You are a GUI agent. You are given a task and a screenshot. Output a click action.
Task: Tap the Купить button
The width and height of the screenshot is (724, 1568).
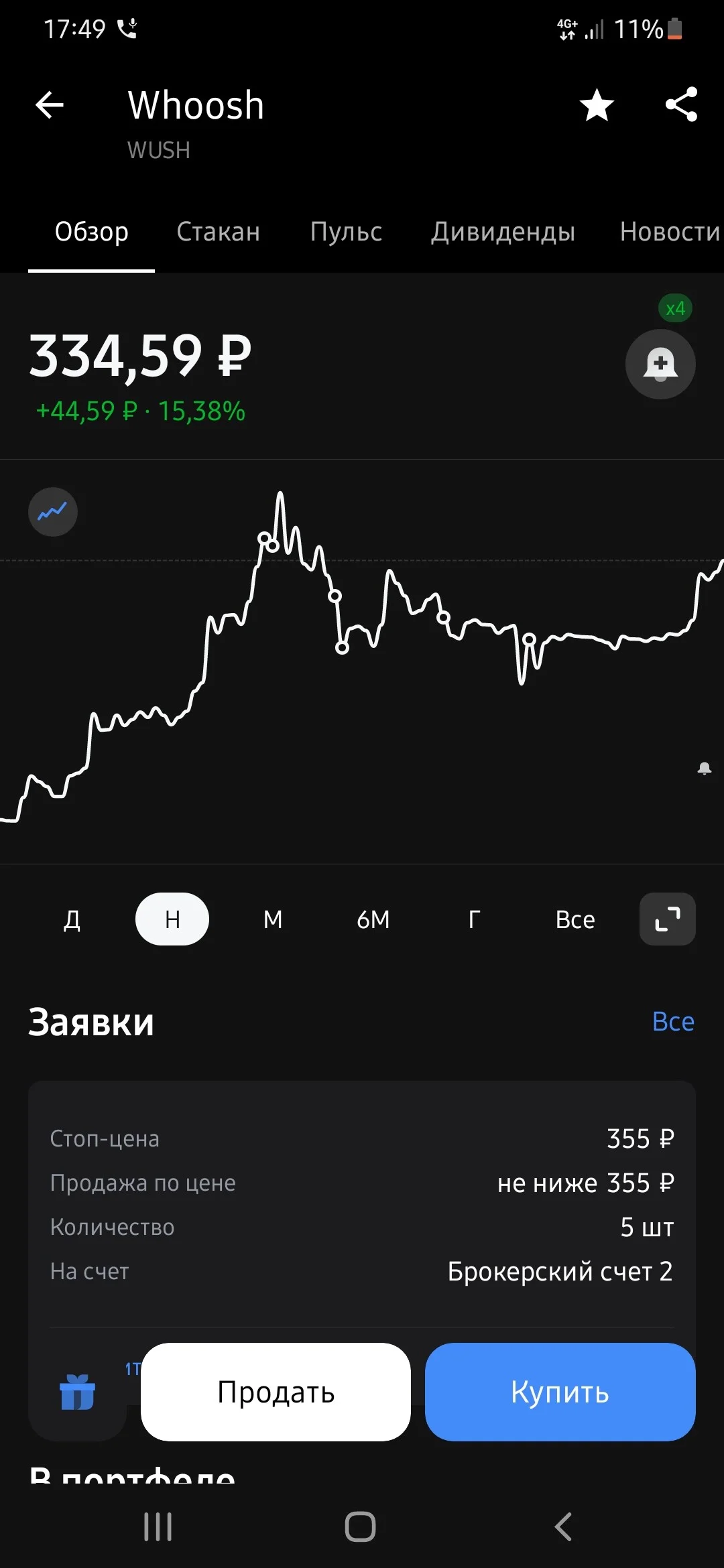[x=560, y=1392]
